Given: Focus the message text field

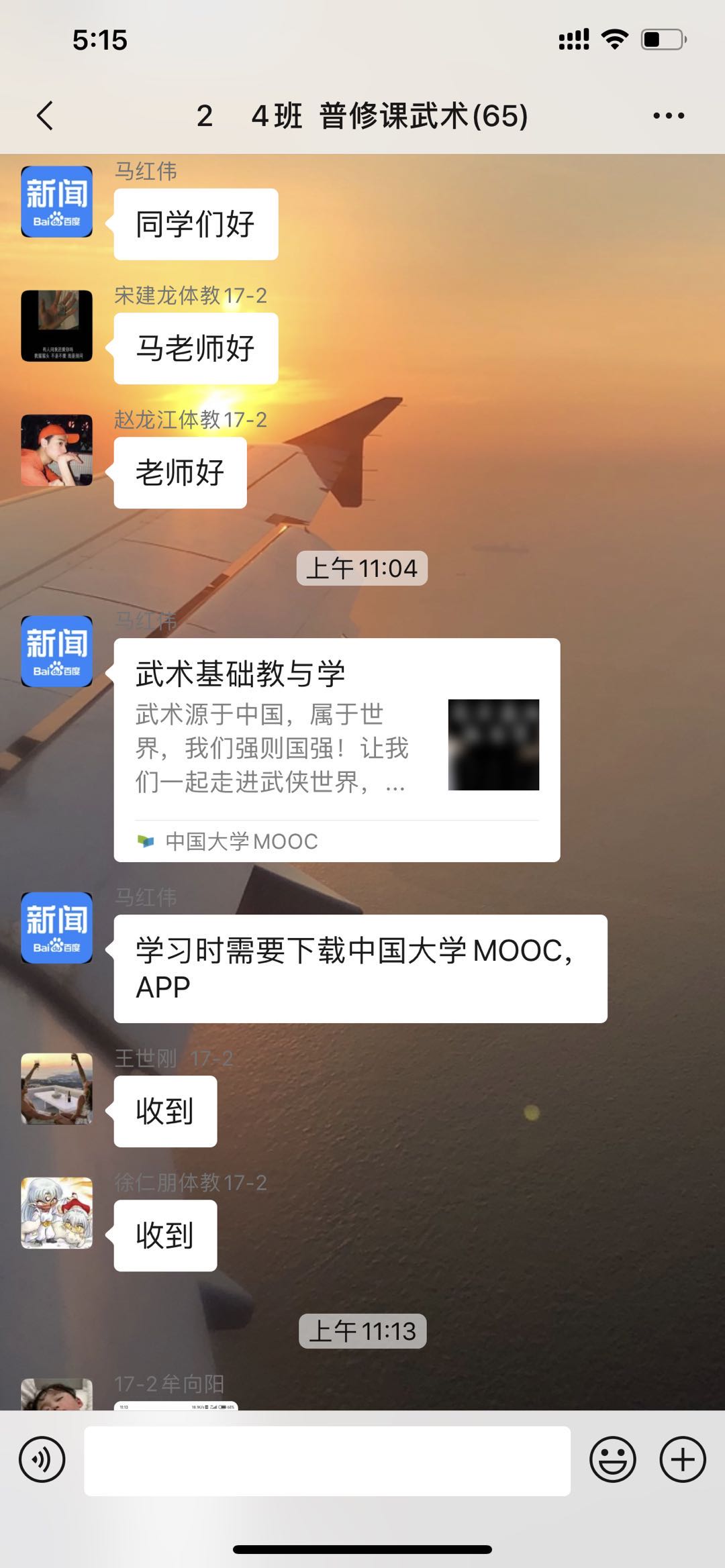Looking at the screenshot, I should (x=327, y=1461).
